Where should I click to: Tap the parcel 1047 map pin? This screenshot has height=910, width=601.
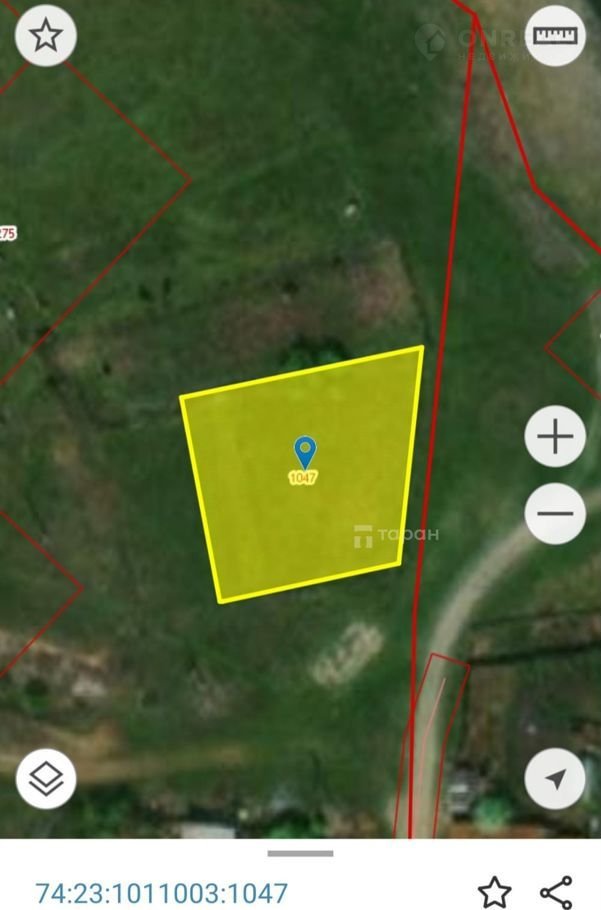[304, 452]
